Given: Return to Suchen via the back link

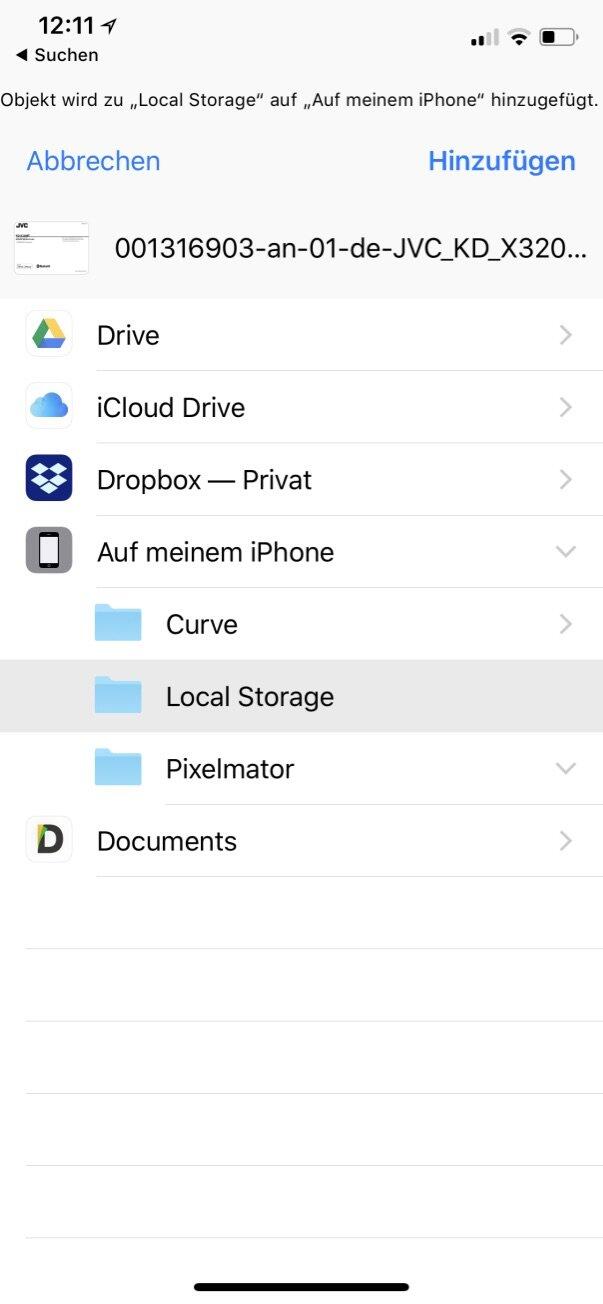Looking at the screenshot, I should (57, 55).
